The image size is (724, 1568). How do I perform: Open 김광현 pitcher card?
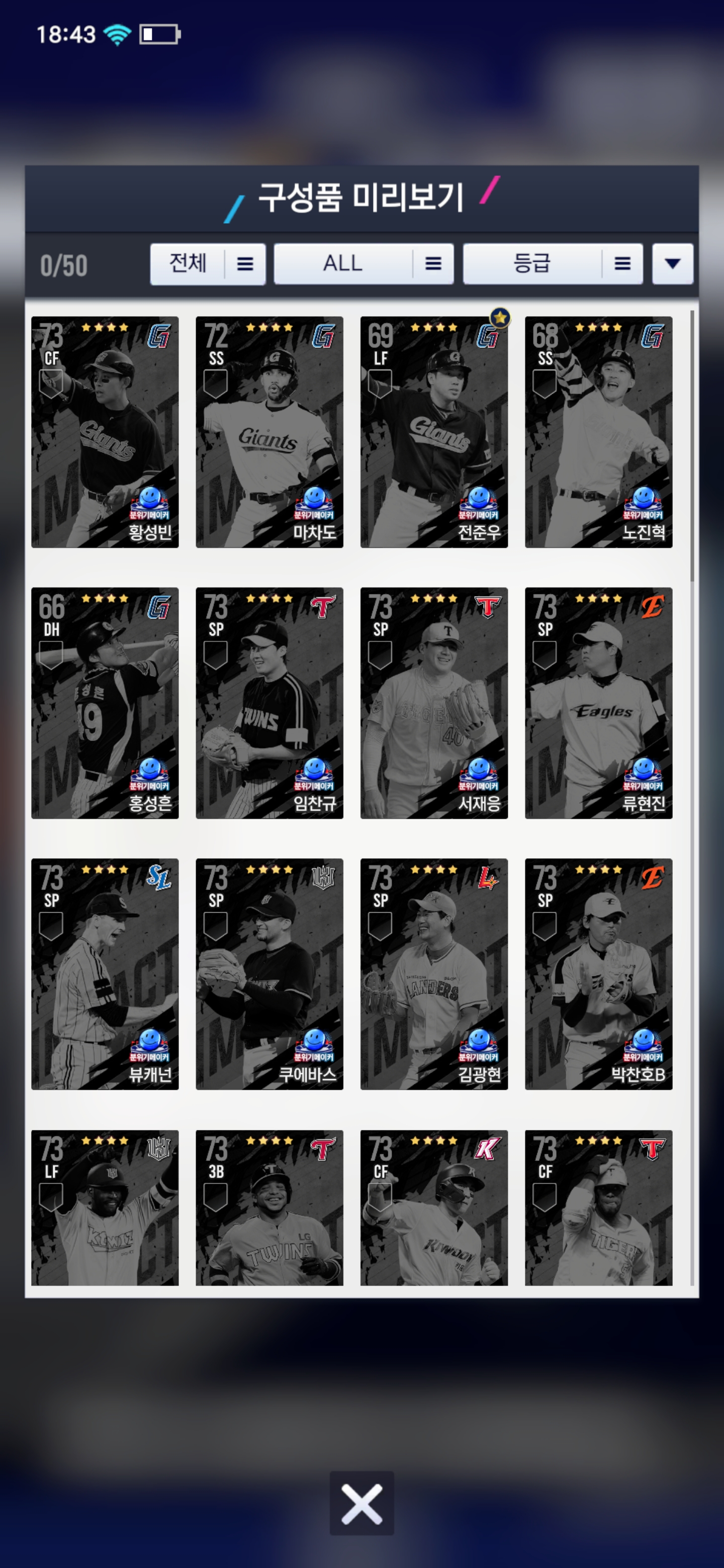433,973
